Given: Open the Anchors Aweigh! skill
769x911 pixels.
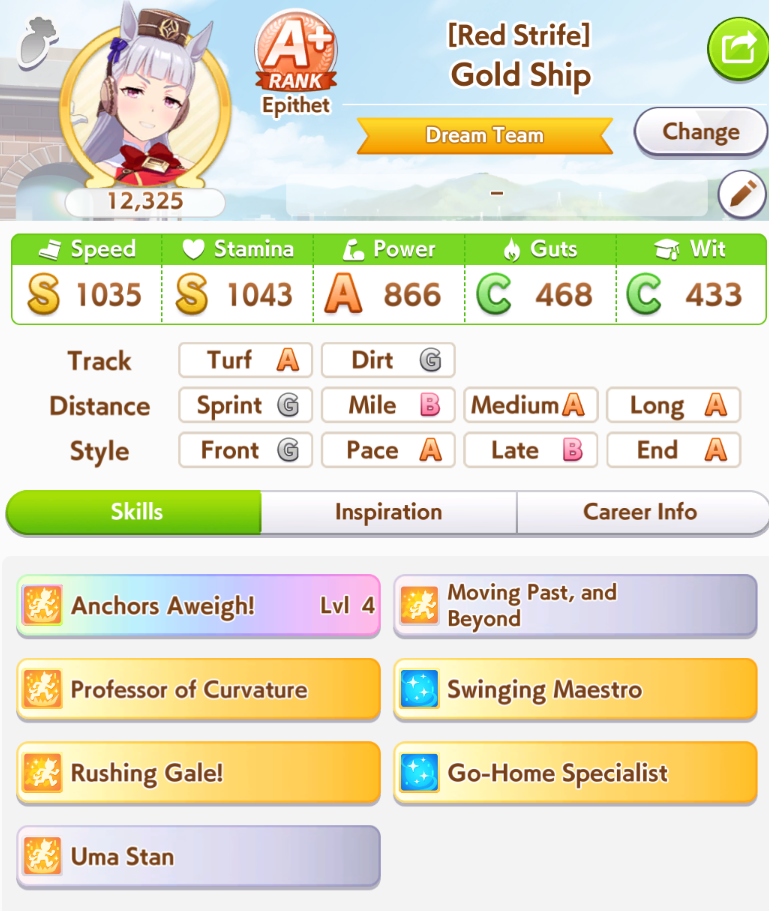Looking at the screenshot, I should (x=199, y=605).
